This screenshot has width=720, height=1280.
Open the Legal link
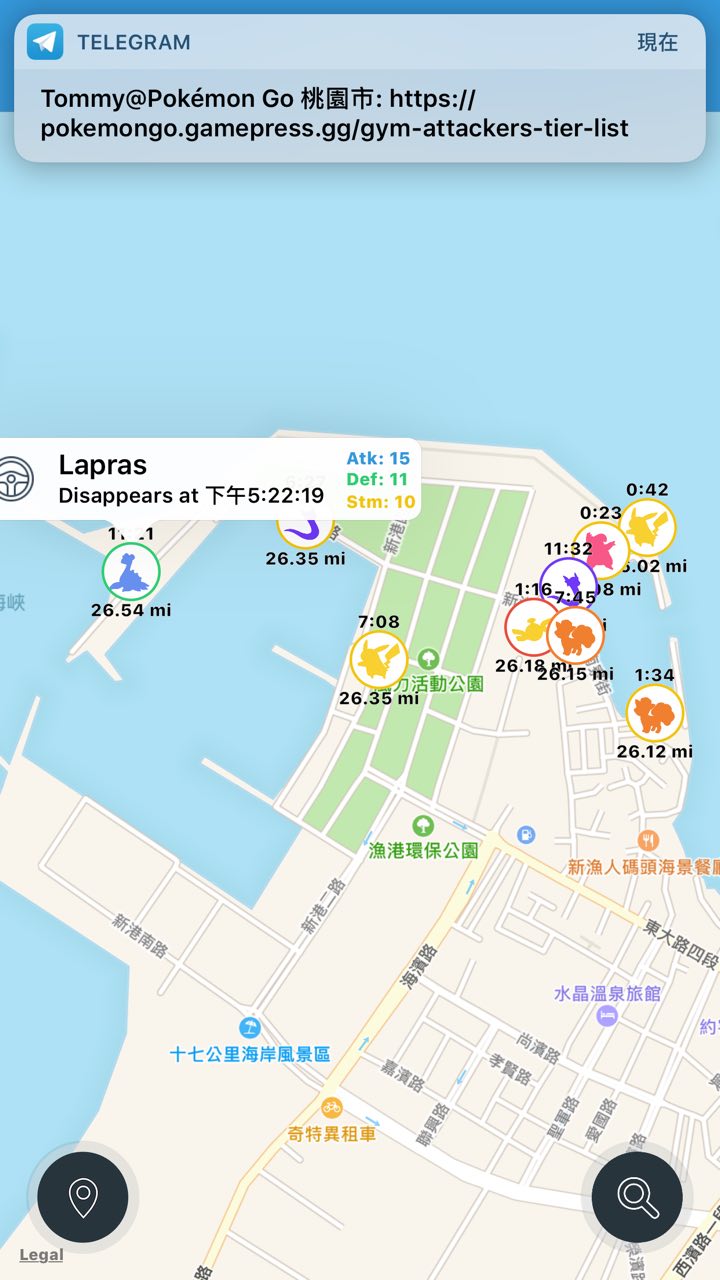tap(41, 1255)
